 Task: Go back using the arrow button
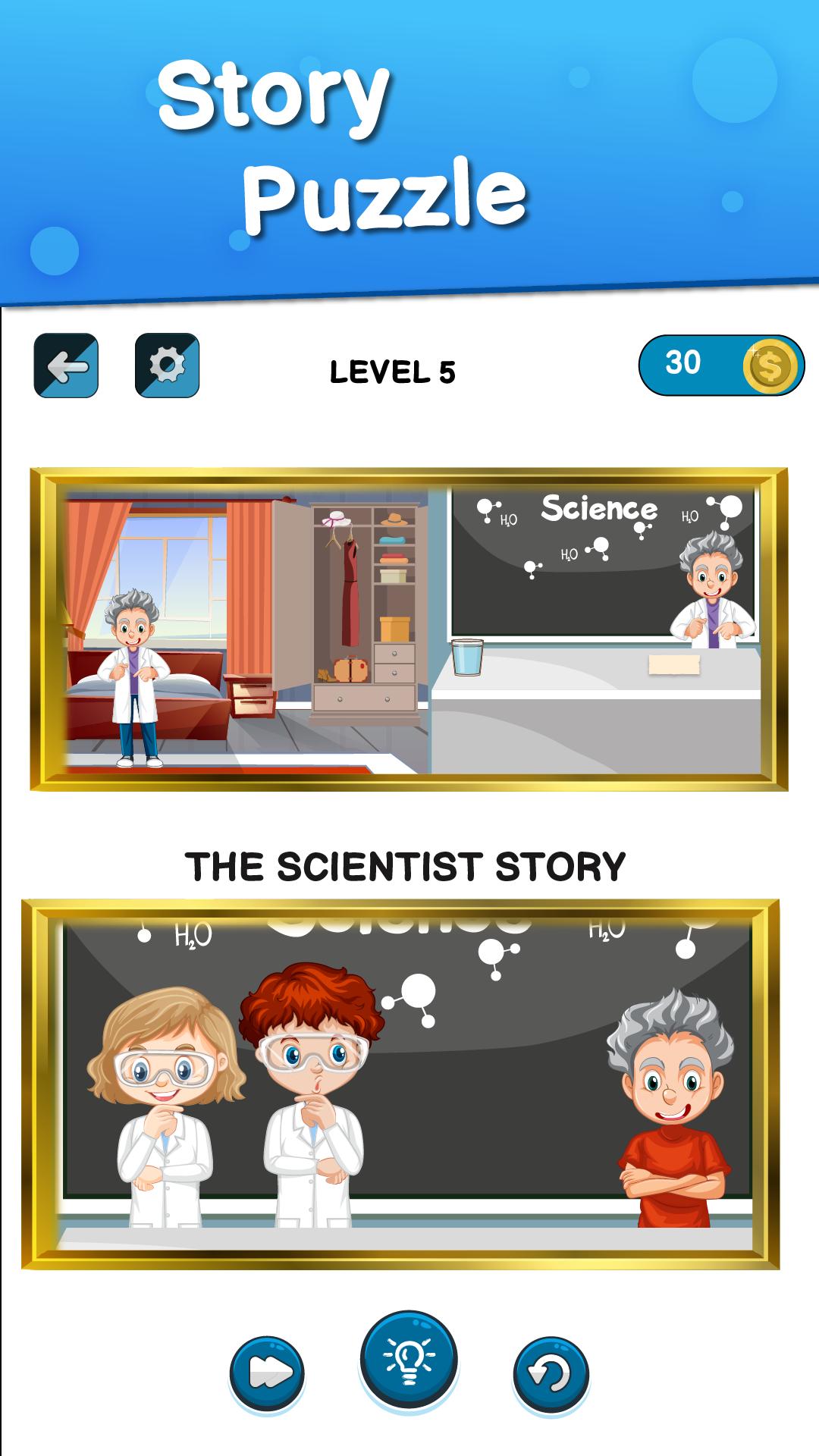point(66,366)
